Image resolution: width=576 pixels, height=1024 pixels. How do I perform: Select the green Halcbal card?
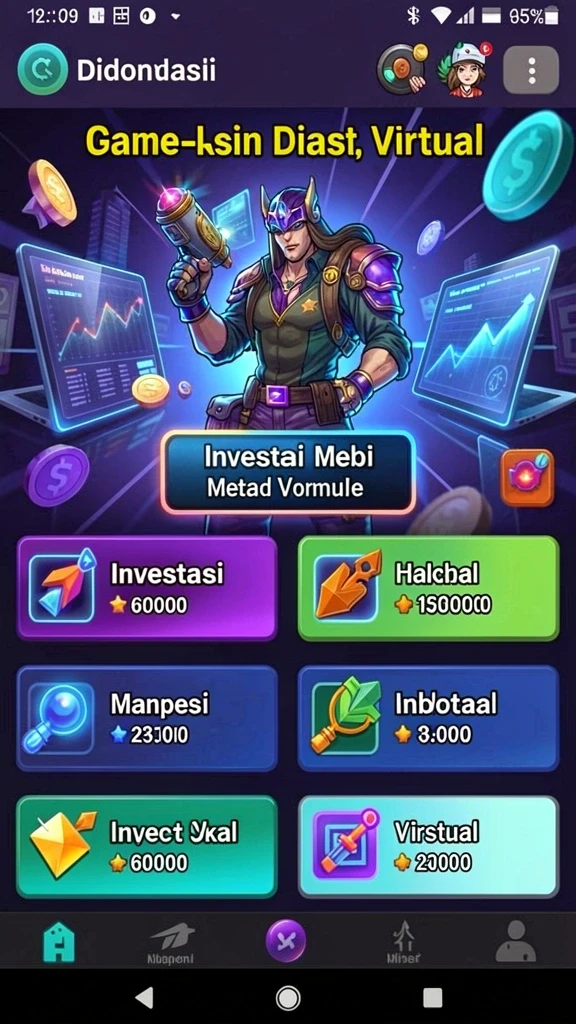[428, 587]
